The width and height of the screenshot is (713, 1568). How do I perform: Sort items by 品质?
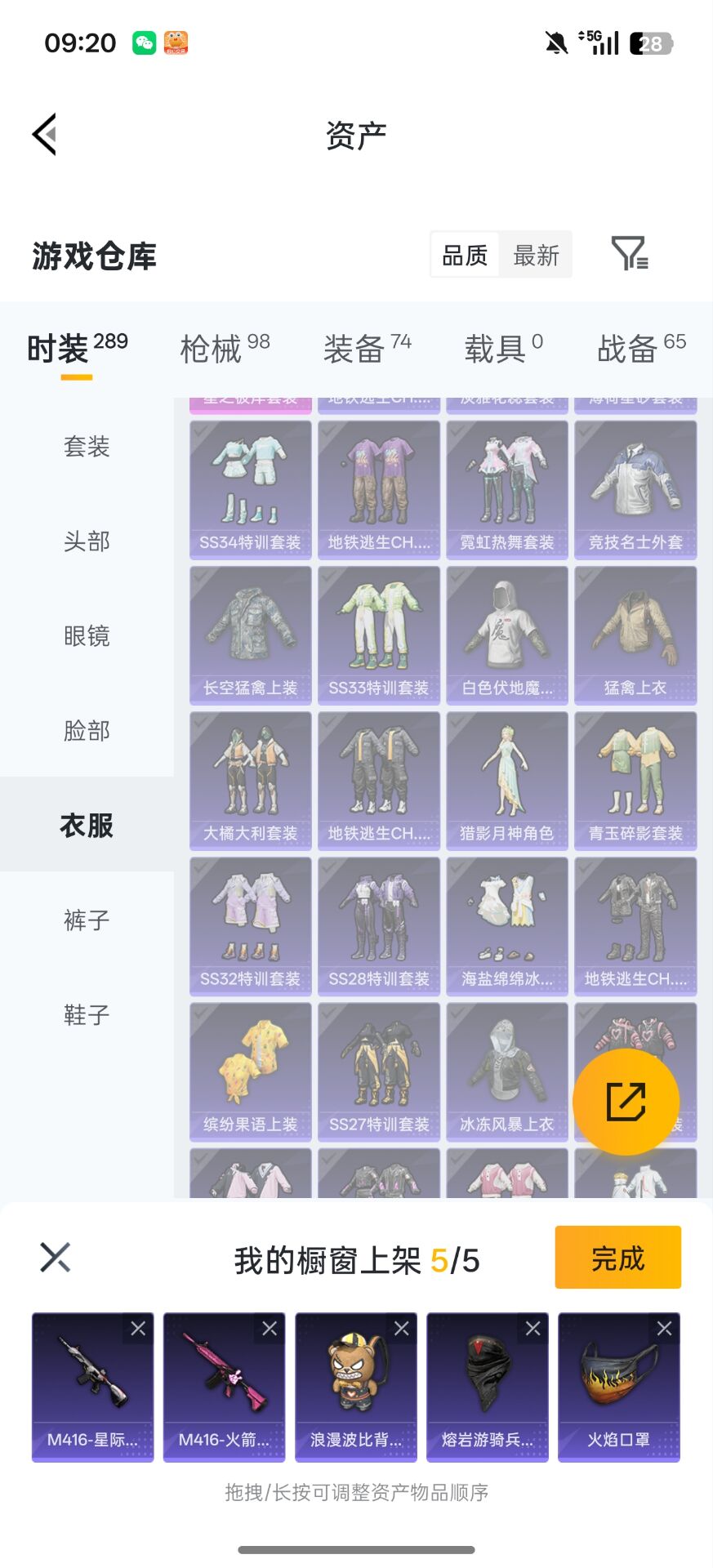tap(465, 256)
